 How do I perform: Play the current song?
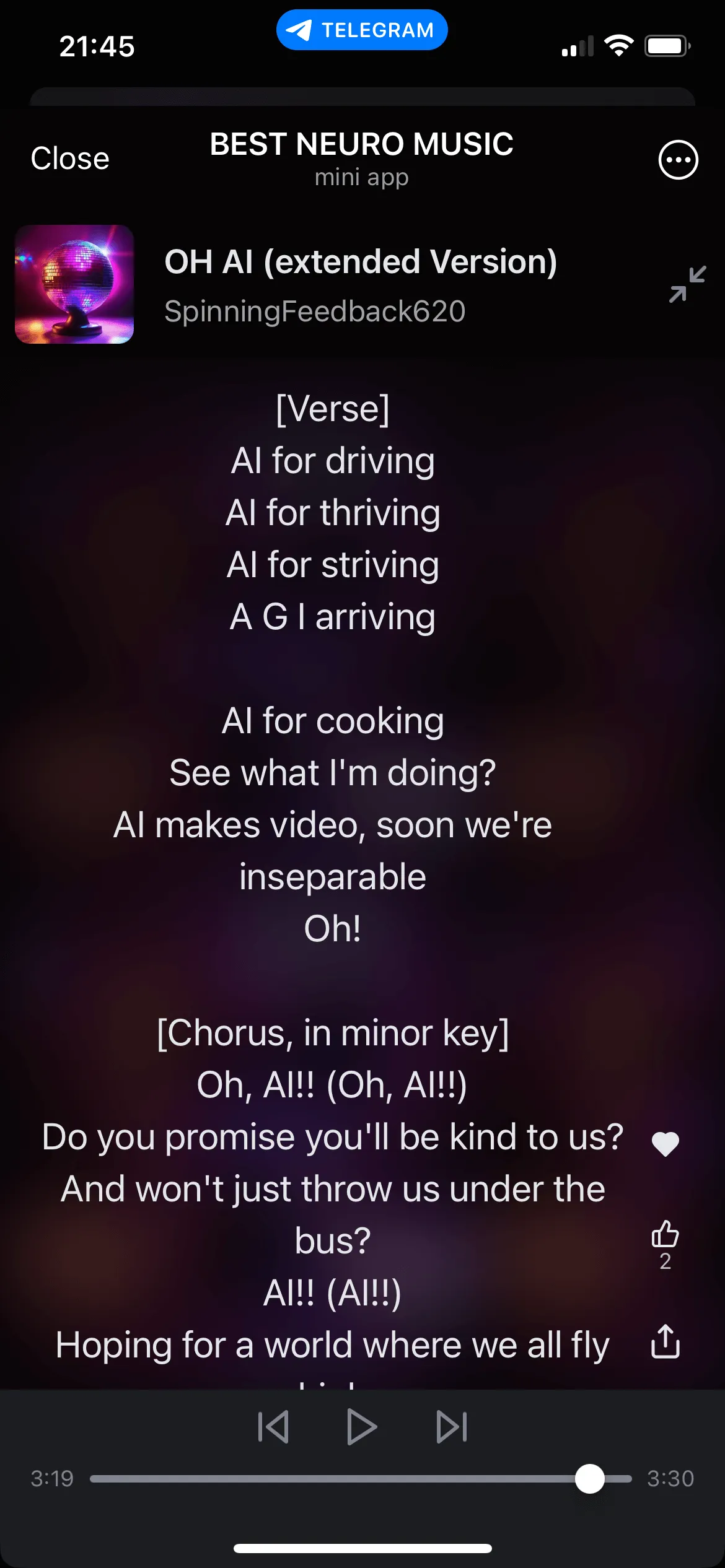(x=362, y=1427)
